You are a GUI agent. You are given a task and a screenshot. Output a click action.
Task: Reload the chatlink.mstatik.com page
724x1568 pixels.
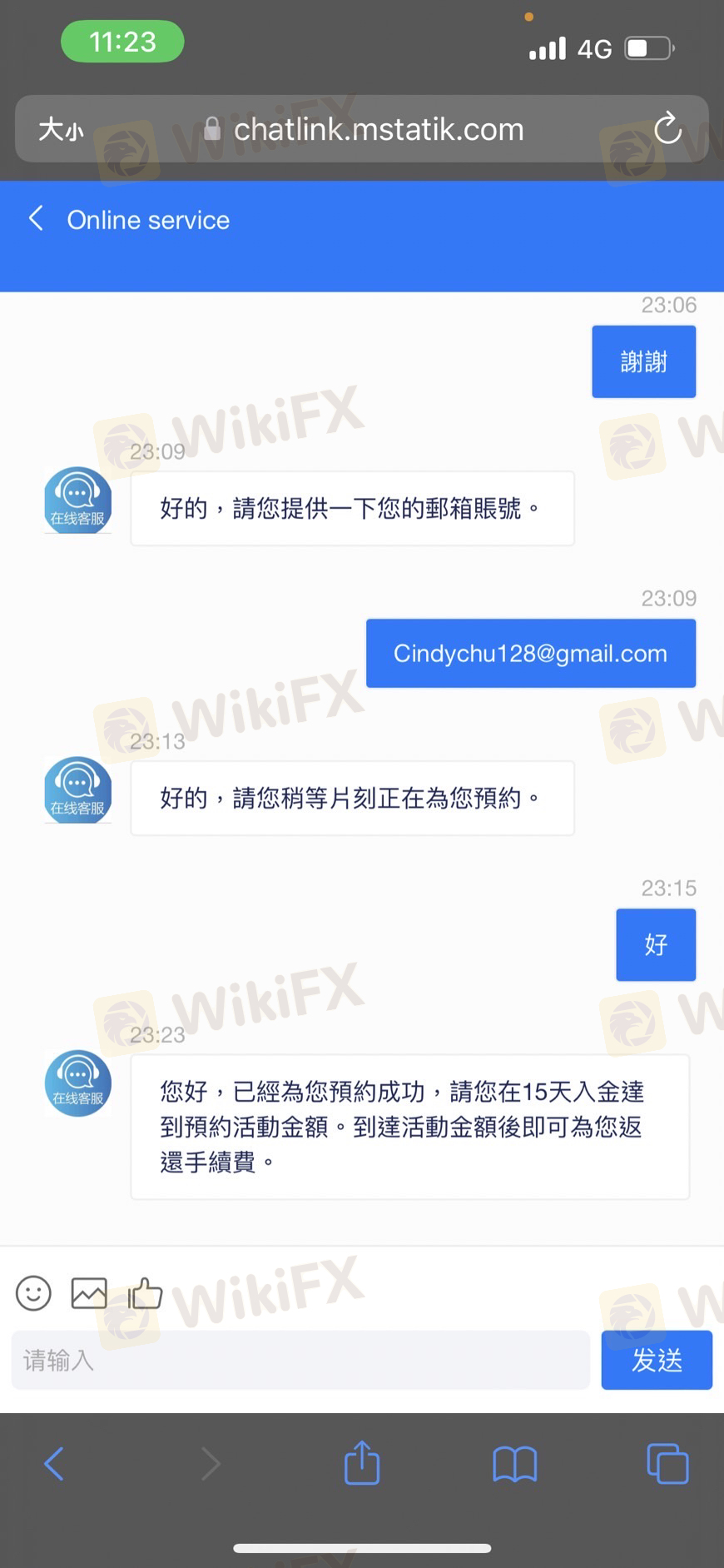[x=667, y=129]
